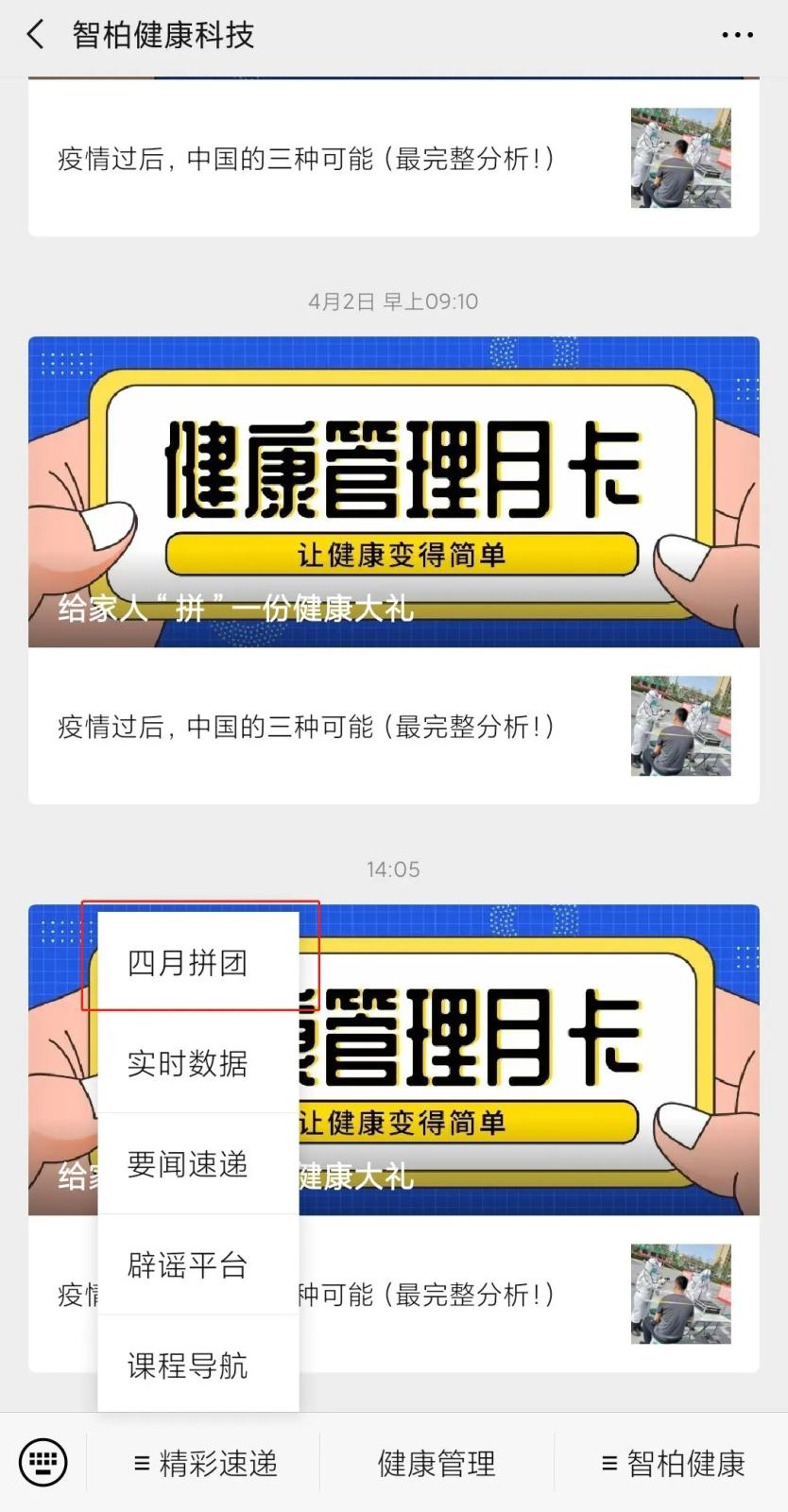Open the 健康管理 bottom menu
Image resolution: width=788 pixels, height=1512 pixels.
point(437,1464)
